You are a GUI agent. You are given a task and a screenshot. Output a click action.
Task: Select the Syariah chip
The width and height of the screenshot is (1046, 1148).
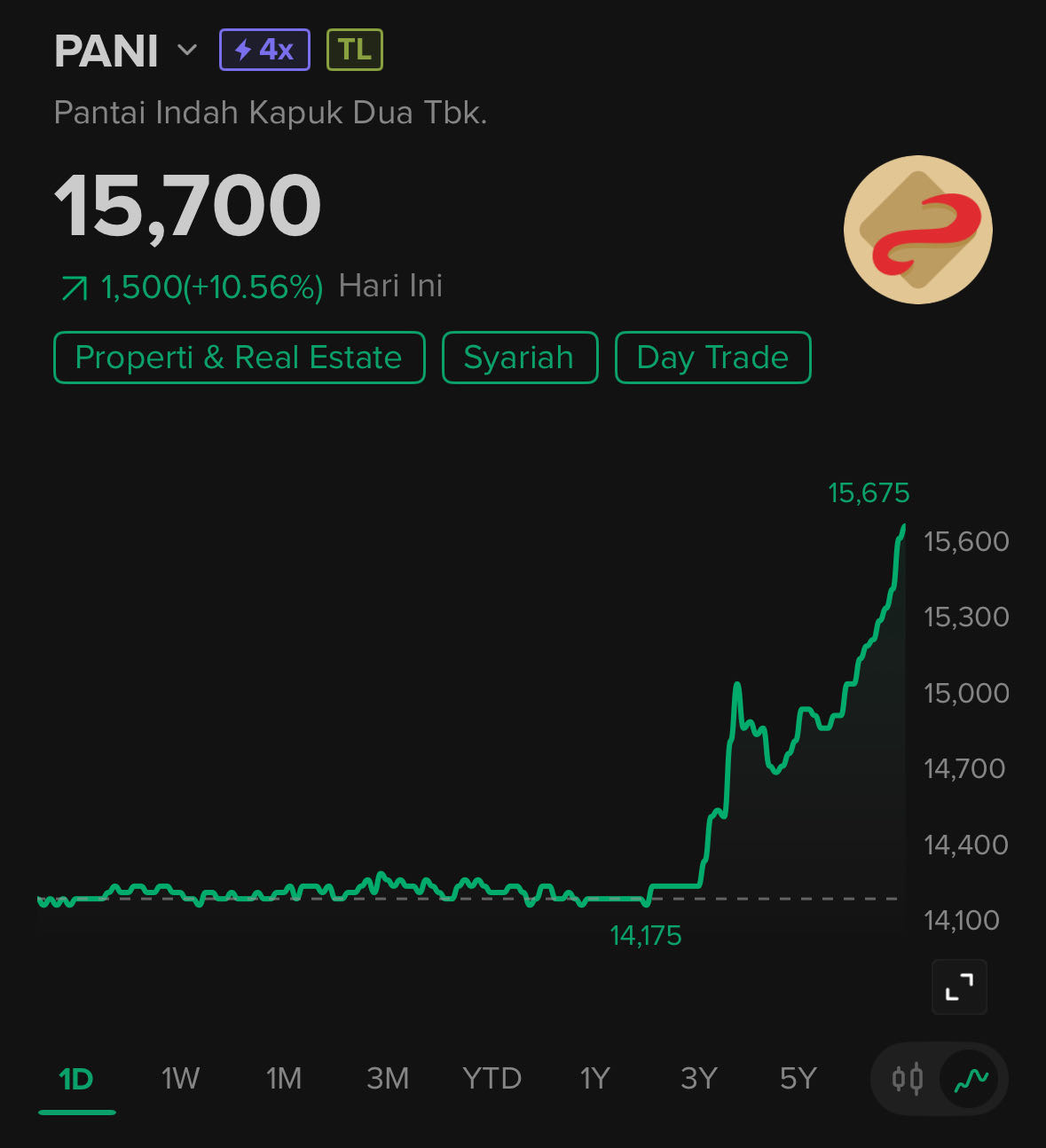[x=519, y=358]
